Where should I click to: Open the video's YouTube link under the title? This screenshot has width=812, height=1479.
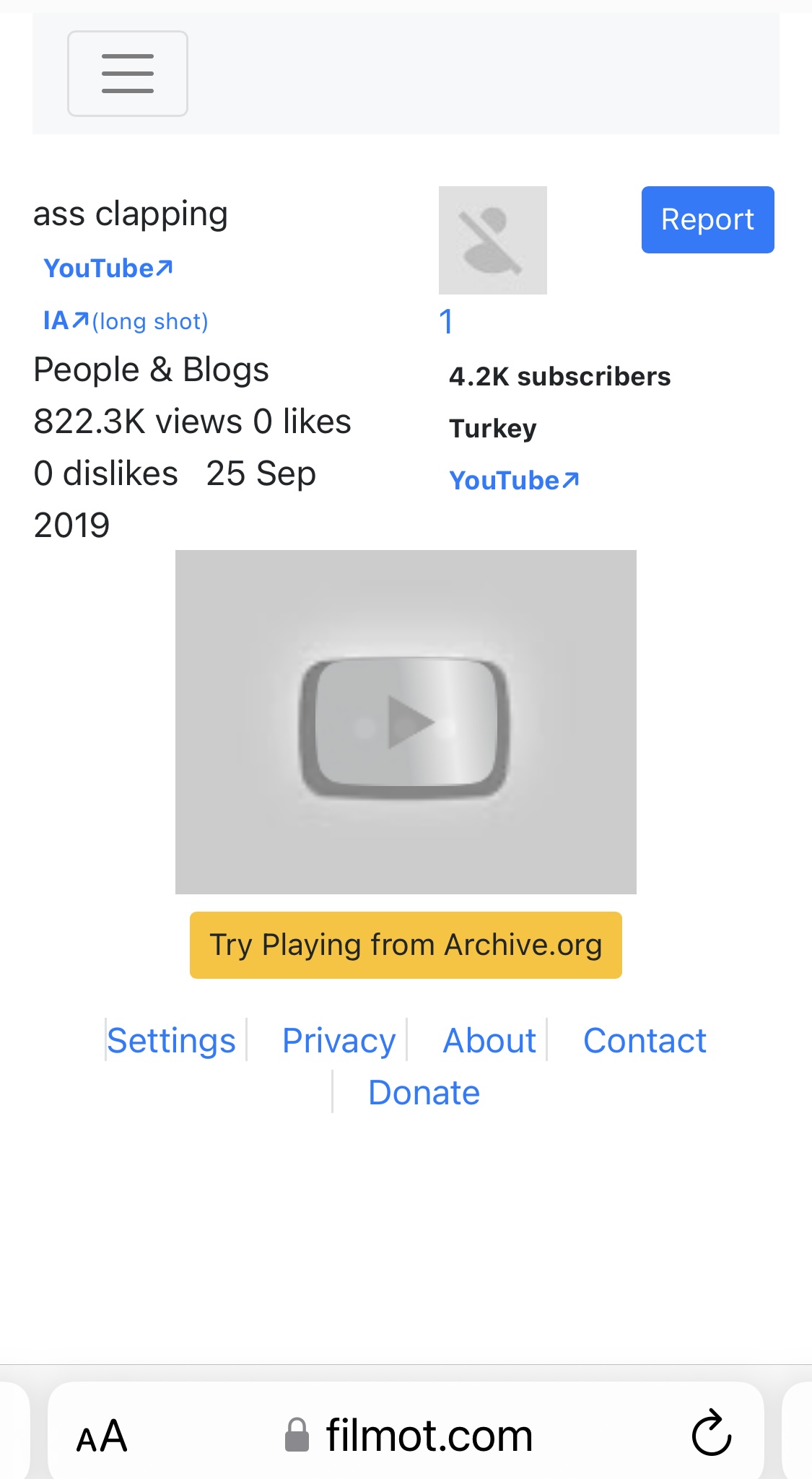coord(108,269)
